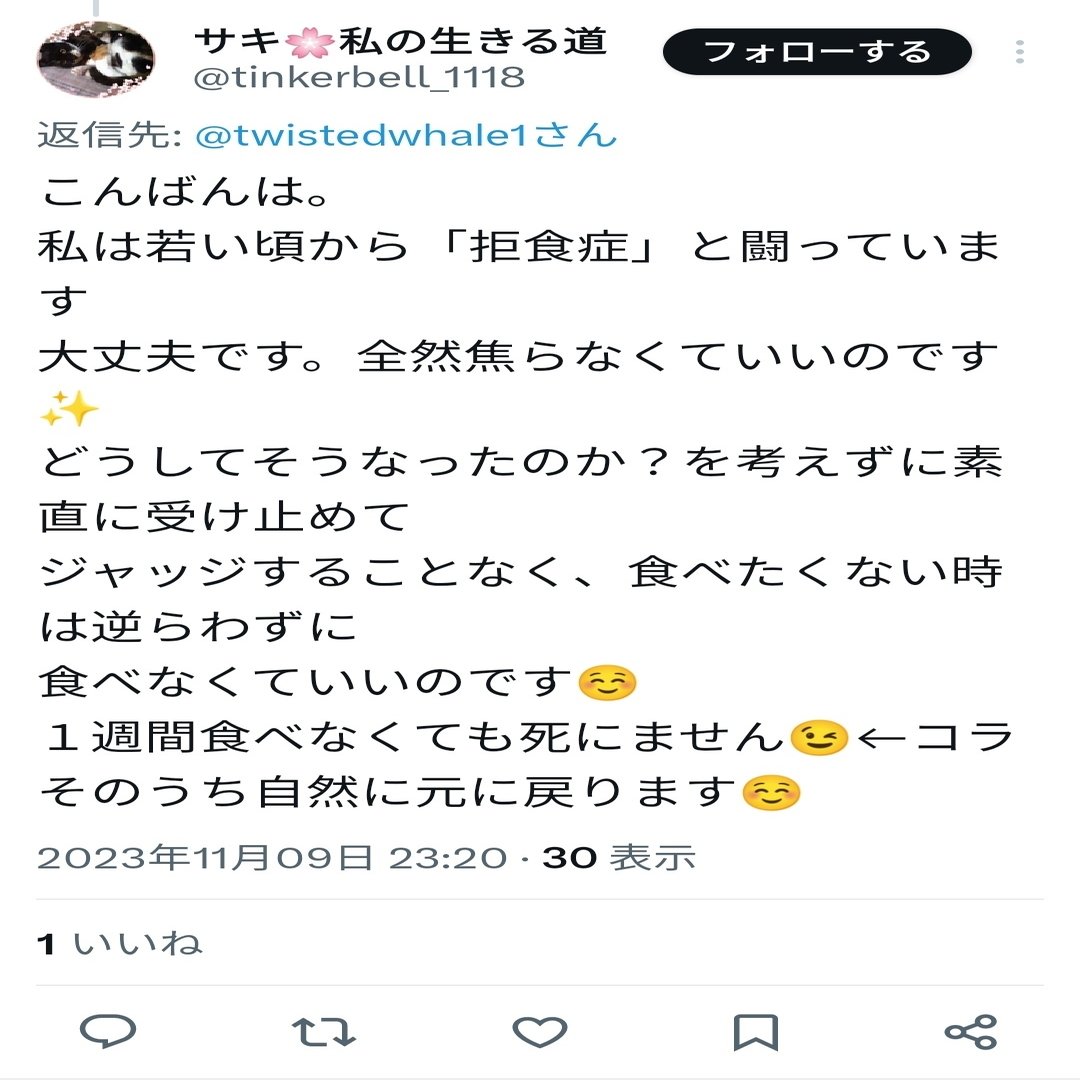Open the @twistedwhale1 reply link
Screen dimensions: 1080x1080
(x=405, y=135)
